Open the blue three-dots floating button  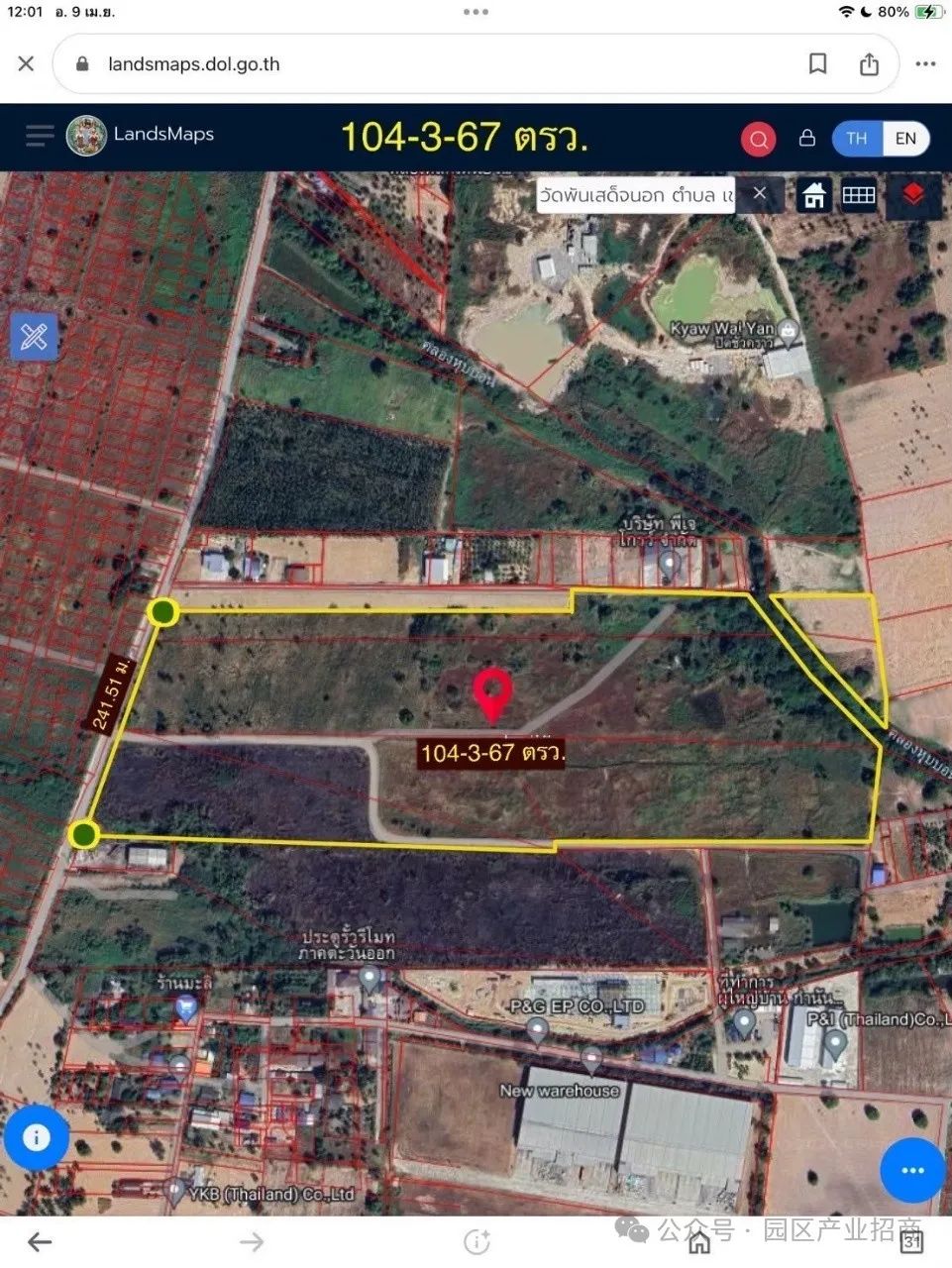[912, 1170]
